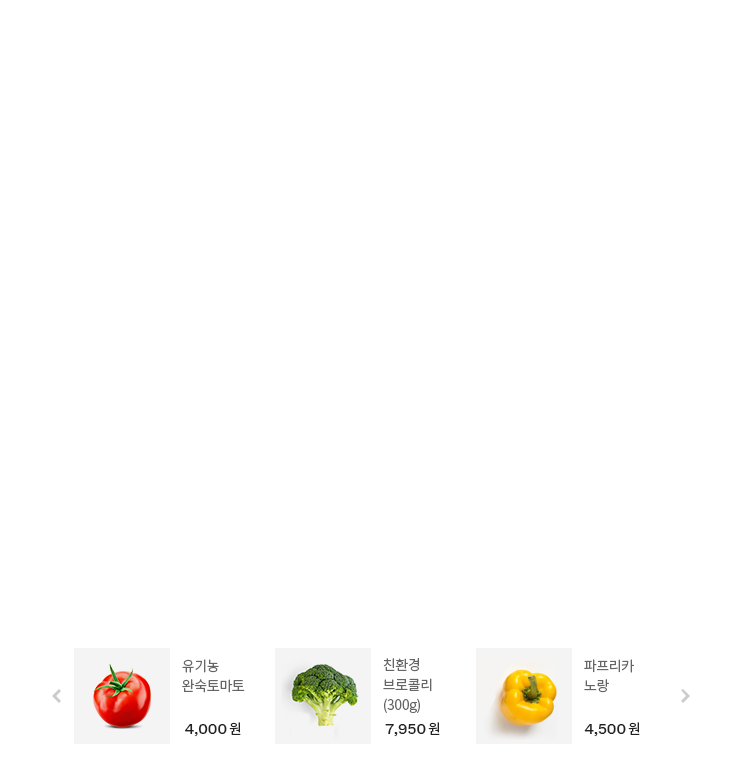Open the 유기농 완숙토마토 product
Image resolution: width=740 pixels, height=774 pixels.
(122, 696)
